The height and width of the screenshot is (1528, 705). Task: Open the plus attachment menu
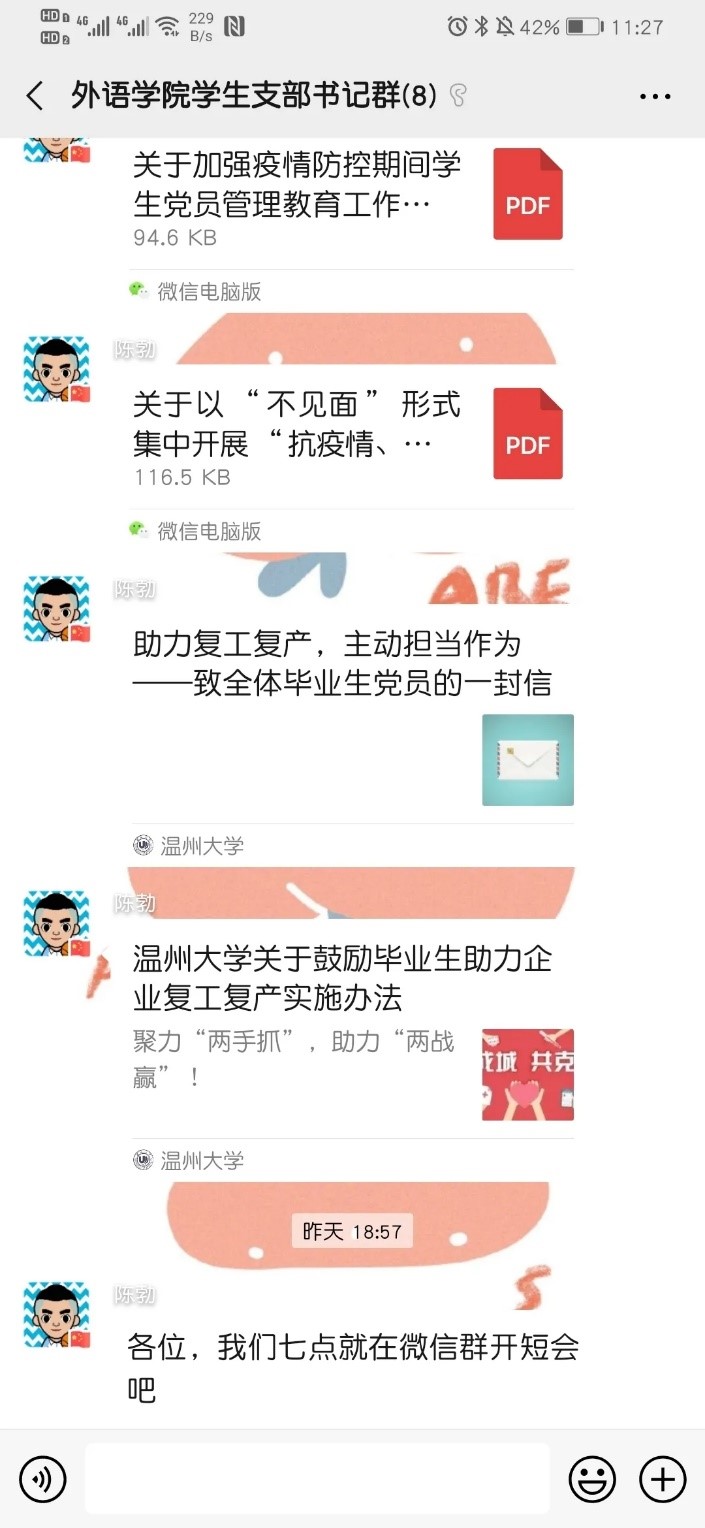pos(663,1479)
